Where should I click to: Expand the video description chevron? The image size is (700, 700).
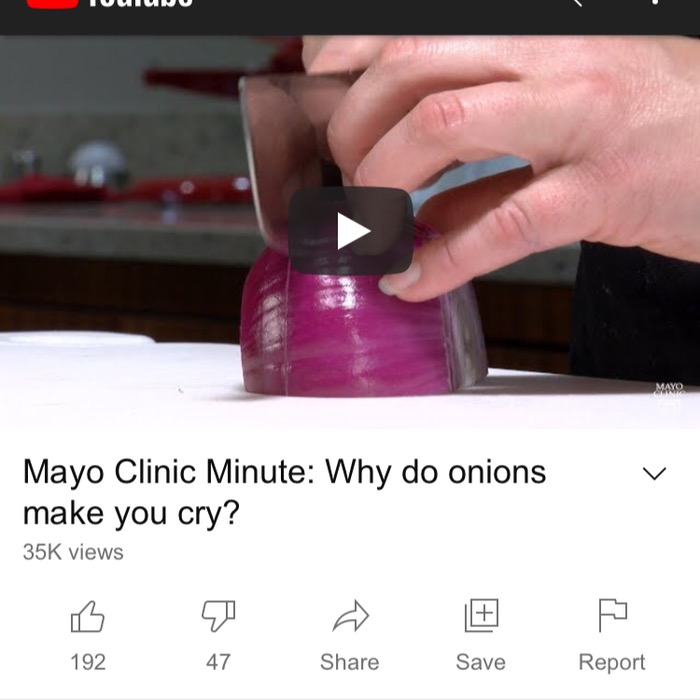[653, 474]
